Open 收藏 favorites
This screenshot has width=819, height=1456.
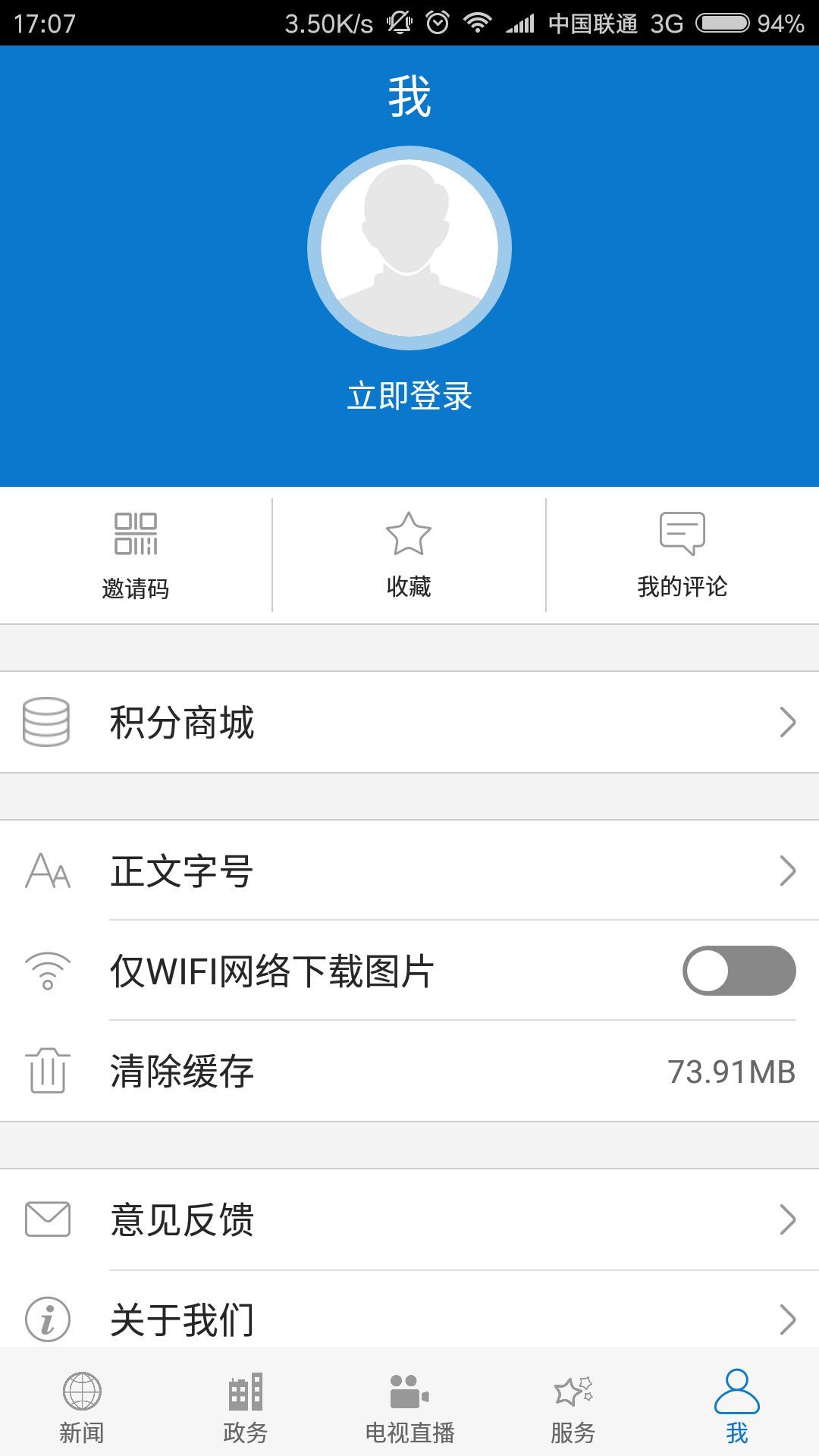[x=409, y=556]
